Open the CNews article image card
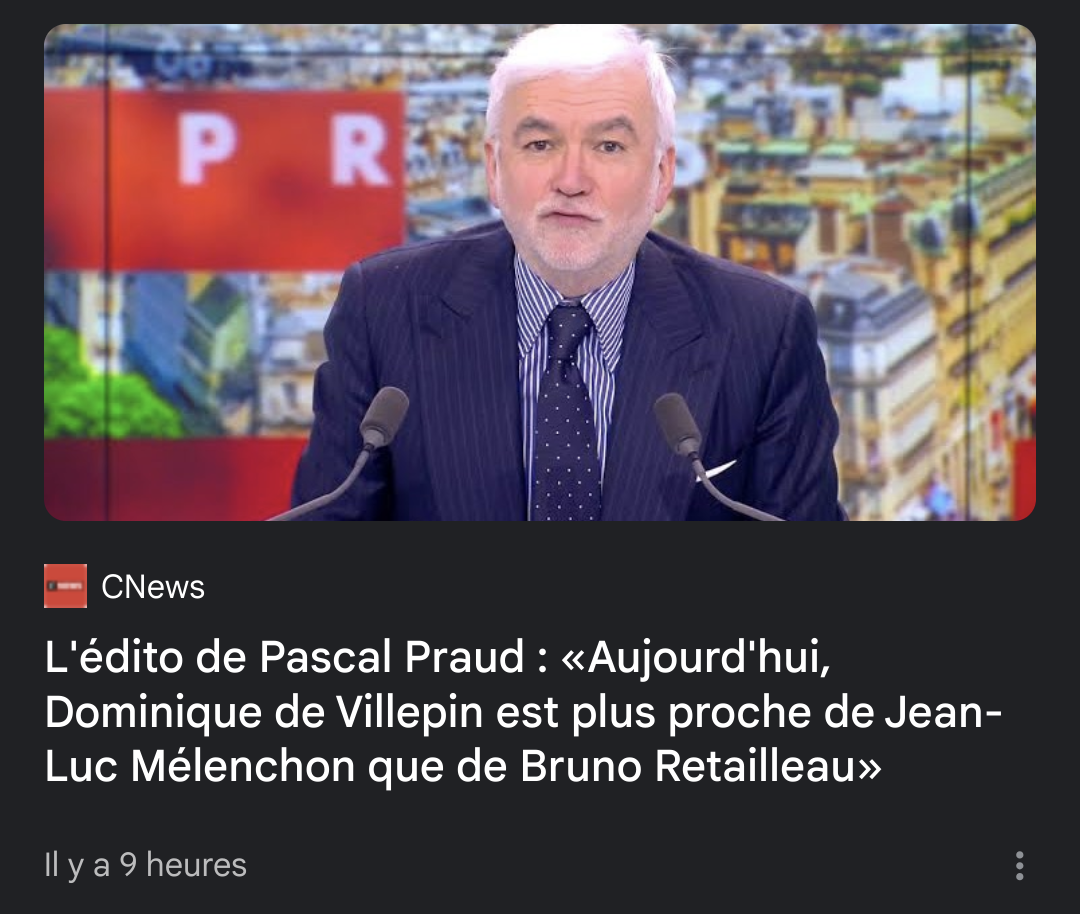 tap(540, 272)
